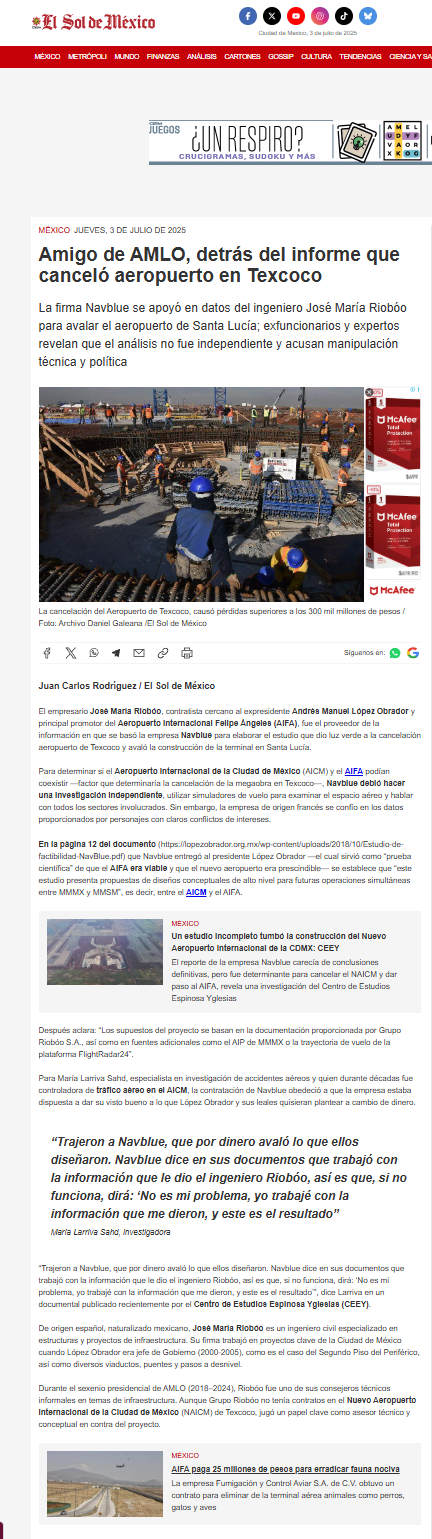Viewport: 432px width, 1539px height.
Task: Open the TikTok icon in header
Action: pyautogui.click(x=344, y=16)
